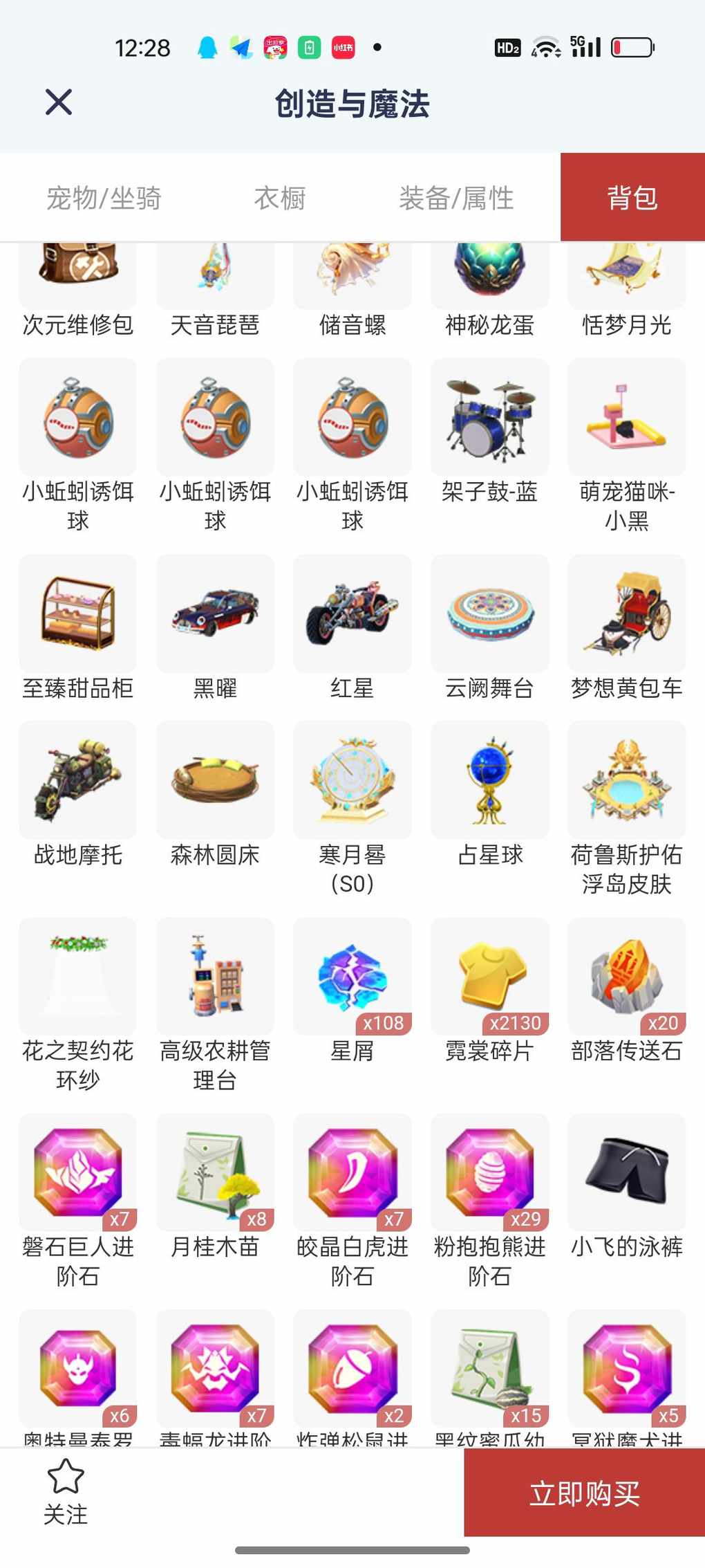705x1568 pixels.
Task: Switch to the 宠物/坐骑 tab
Action: point(104,199)
